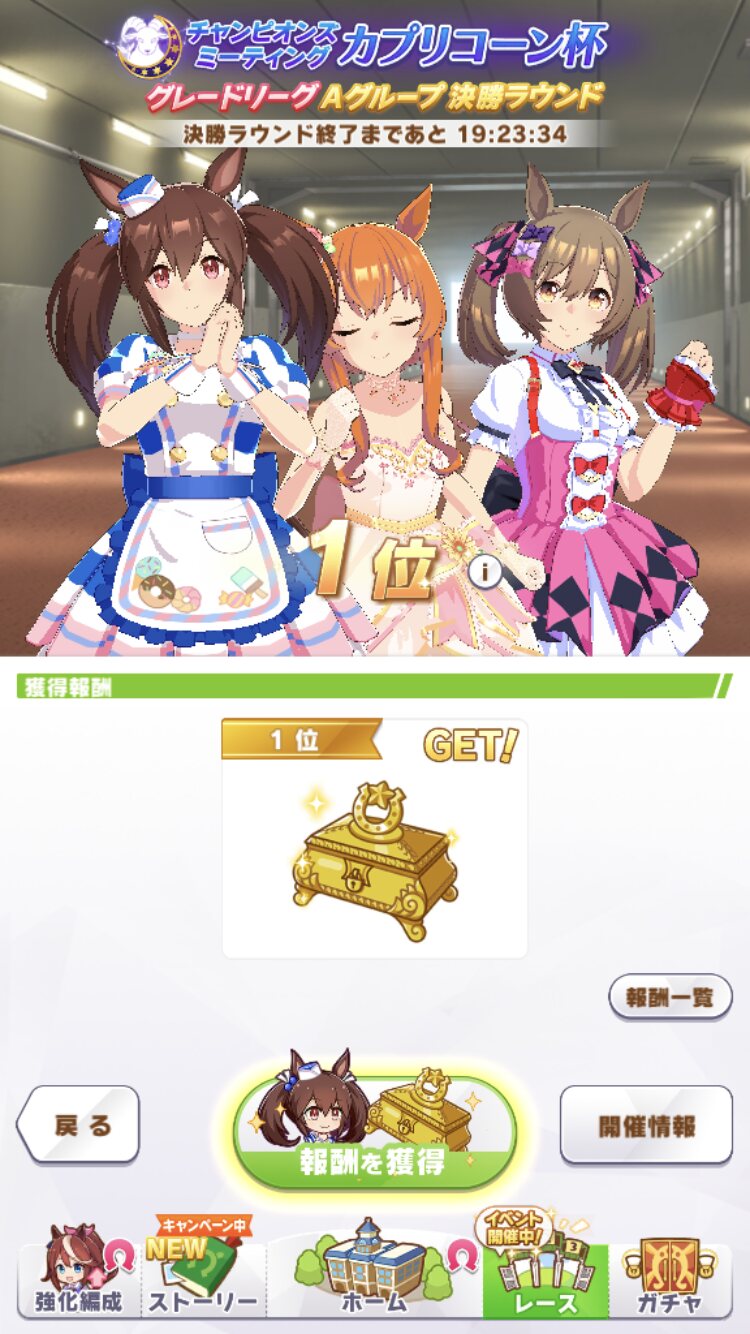Go back with the 戻る button
This screenshot has width=750, height=1334.
pyautogui.click(x=78, y=1125)
